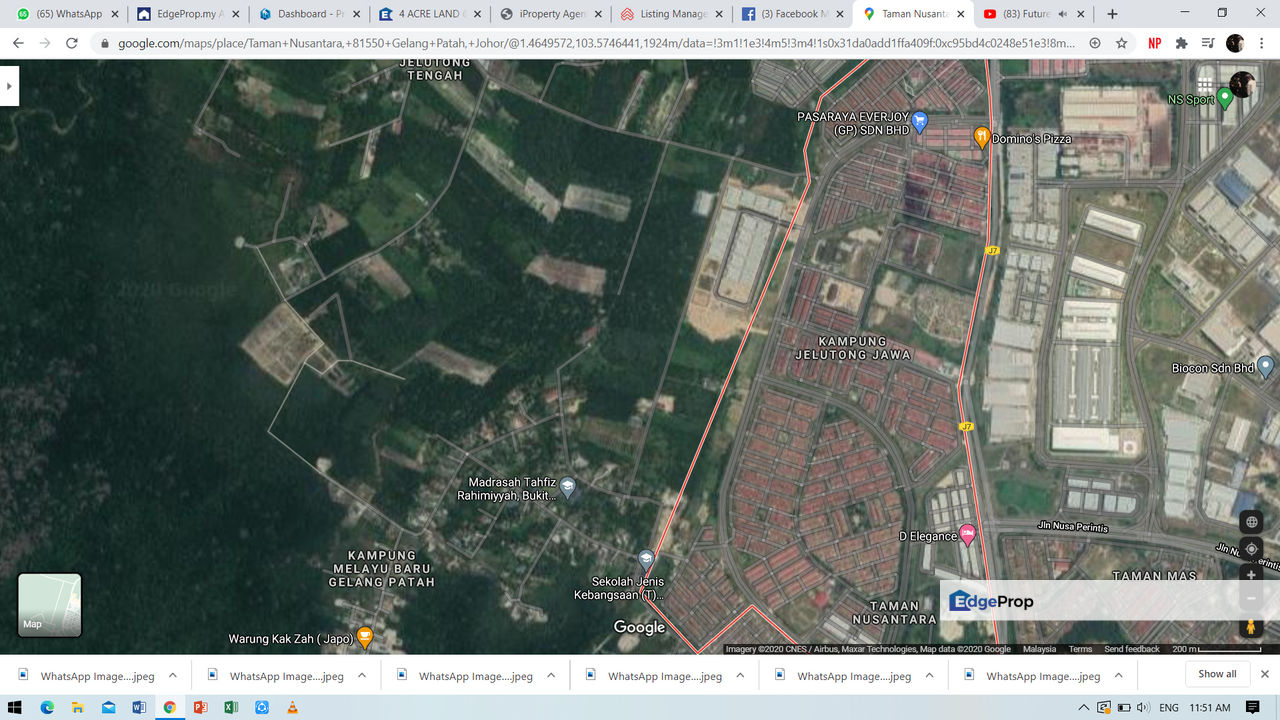Open the Send feedback link

coord(1131,649)
